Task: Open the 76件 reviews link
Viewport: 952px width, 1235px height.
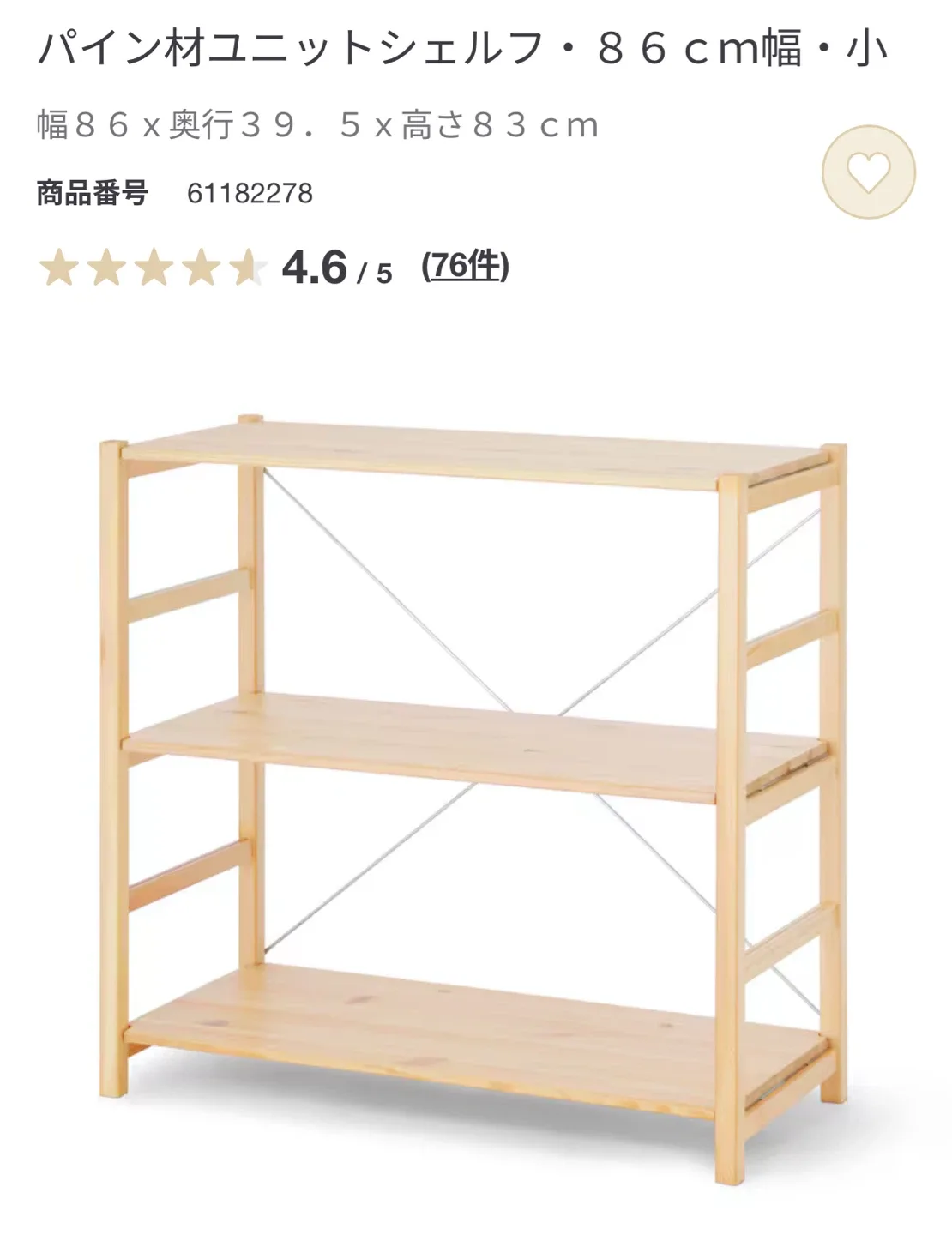Action: click(466, 267)
